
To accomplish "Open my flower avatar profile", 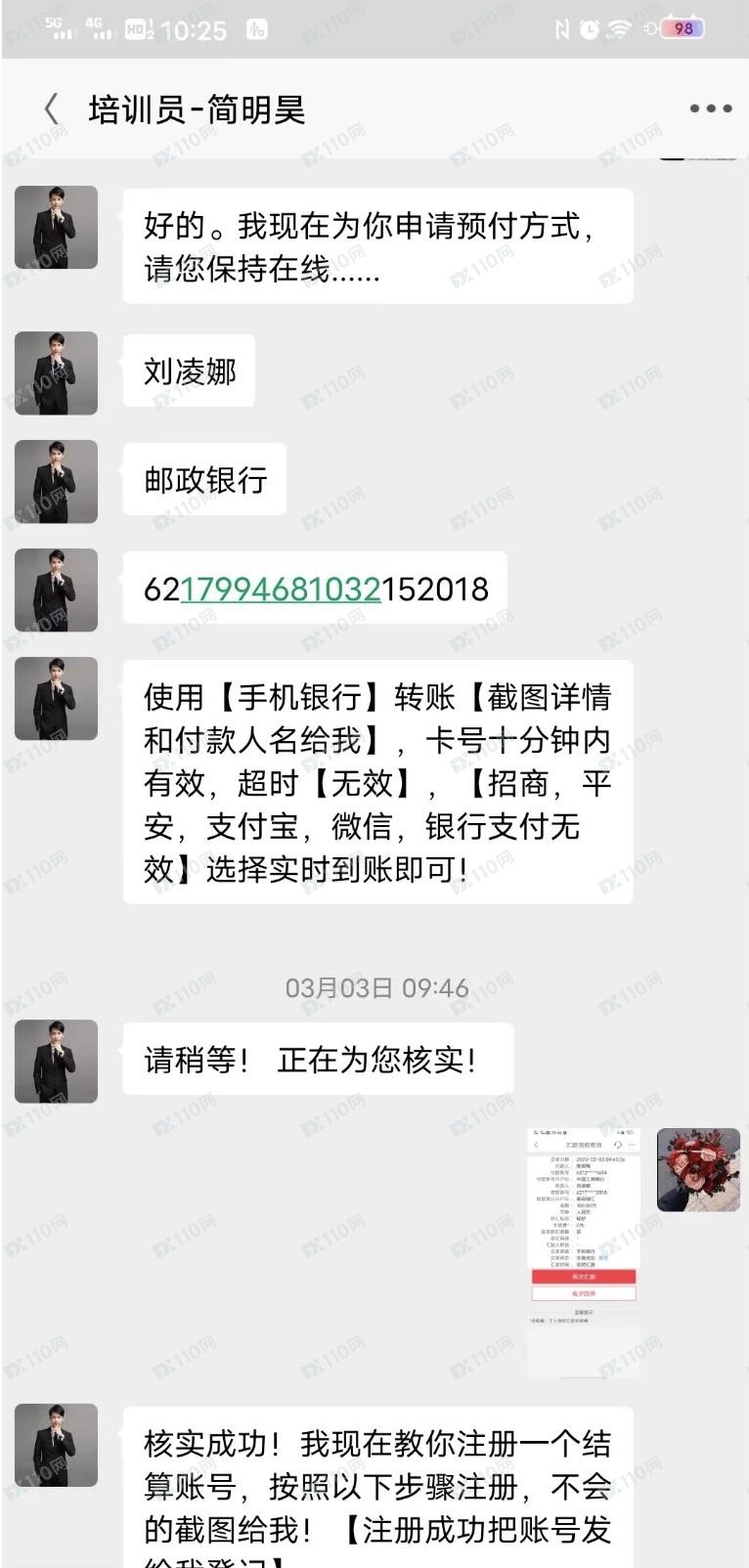I will [698, 1169].
